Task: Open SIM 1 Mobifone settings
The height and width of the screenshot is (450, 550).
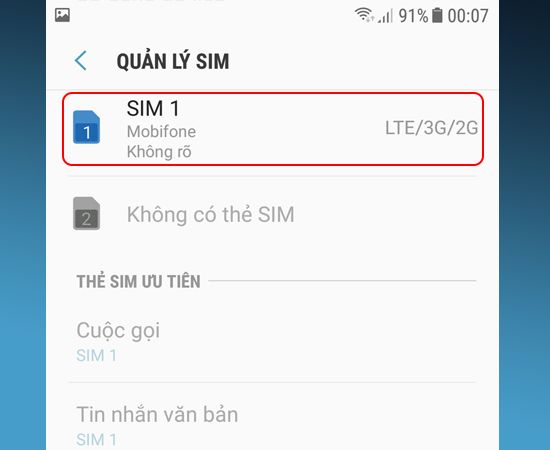Action: click(x=273, y=129)
